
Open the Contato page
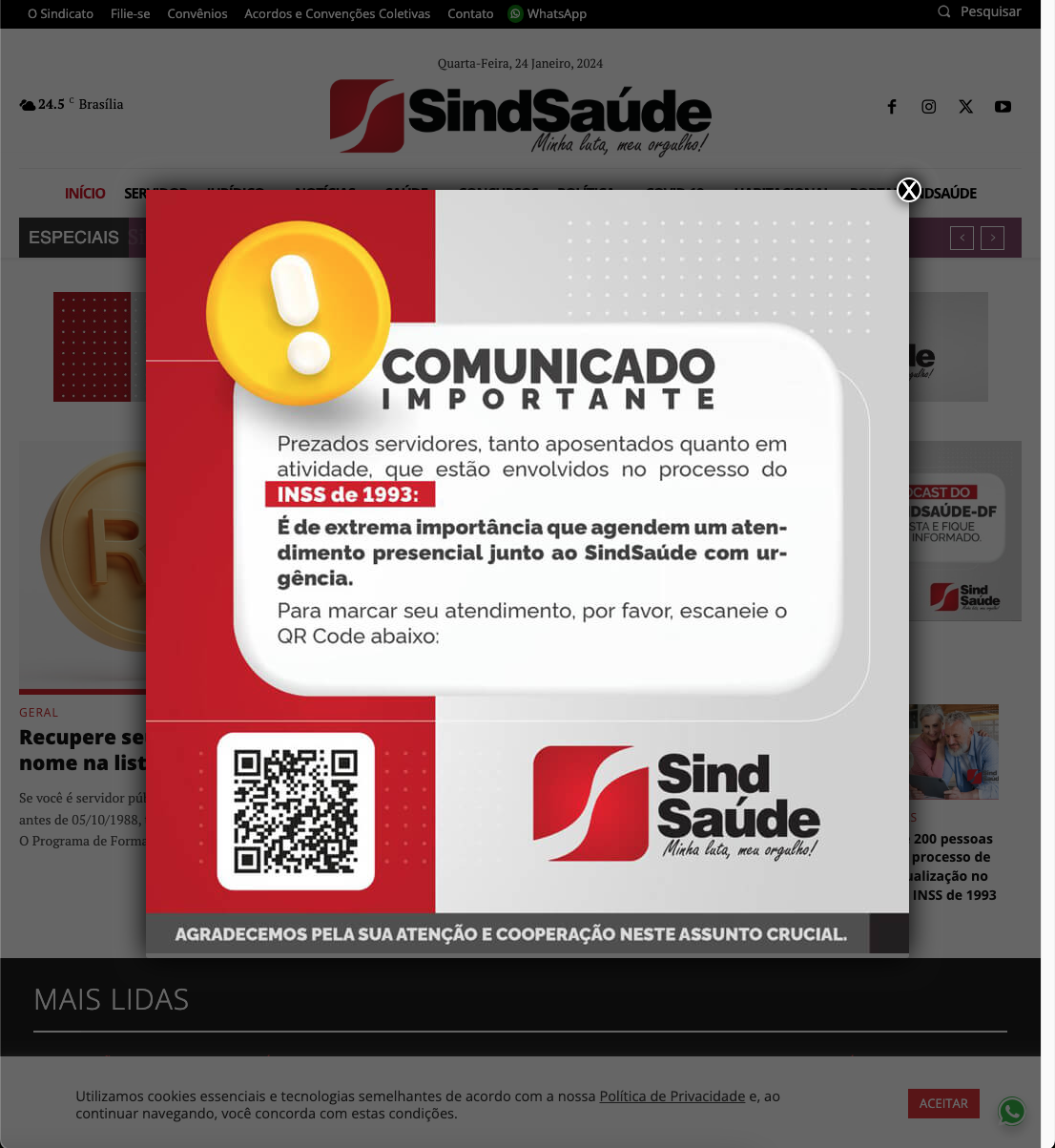tap(470, 13)
